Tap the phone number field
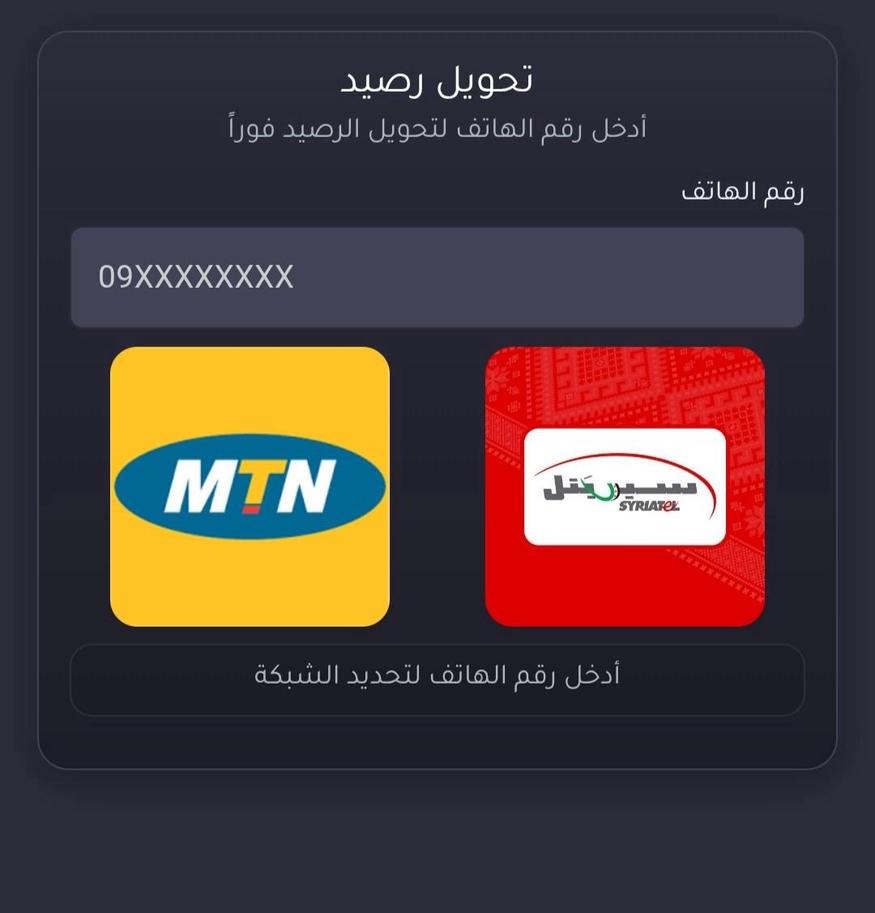This screenshot has width=875, height=913. 437,277
